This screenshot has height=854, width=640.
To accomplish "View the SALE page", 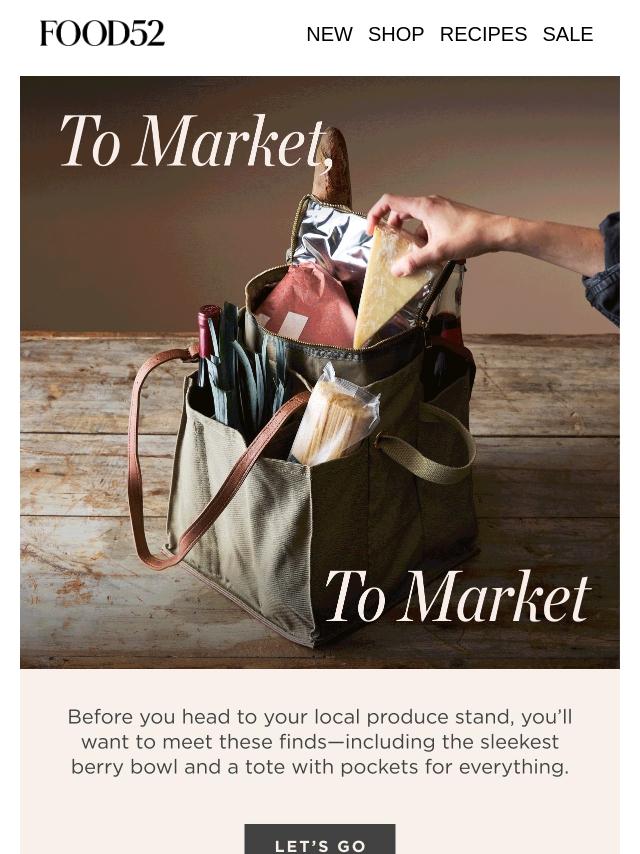I will pos(567,34).
